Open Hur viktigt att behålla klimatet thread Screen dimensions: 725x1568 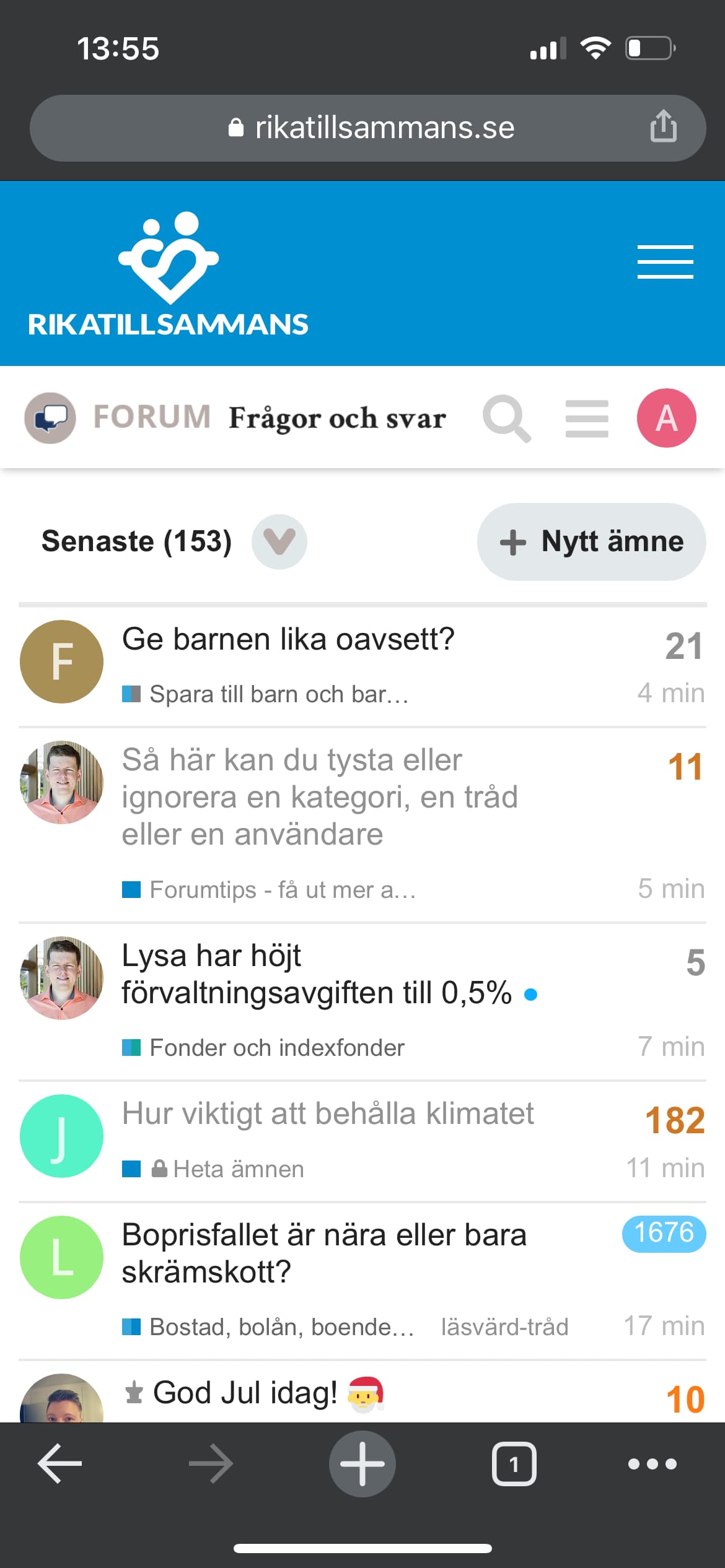328,1113
